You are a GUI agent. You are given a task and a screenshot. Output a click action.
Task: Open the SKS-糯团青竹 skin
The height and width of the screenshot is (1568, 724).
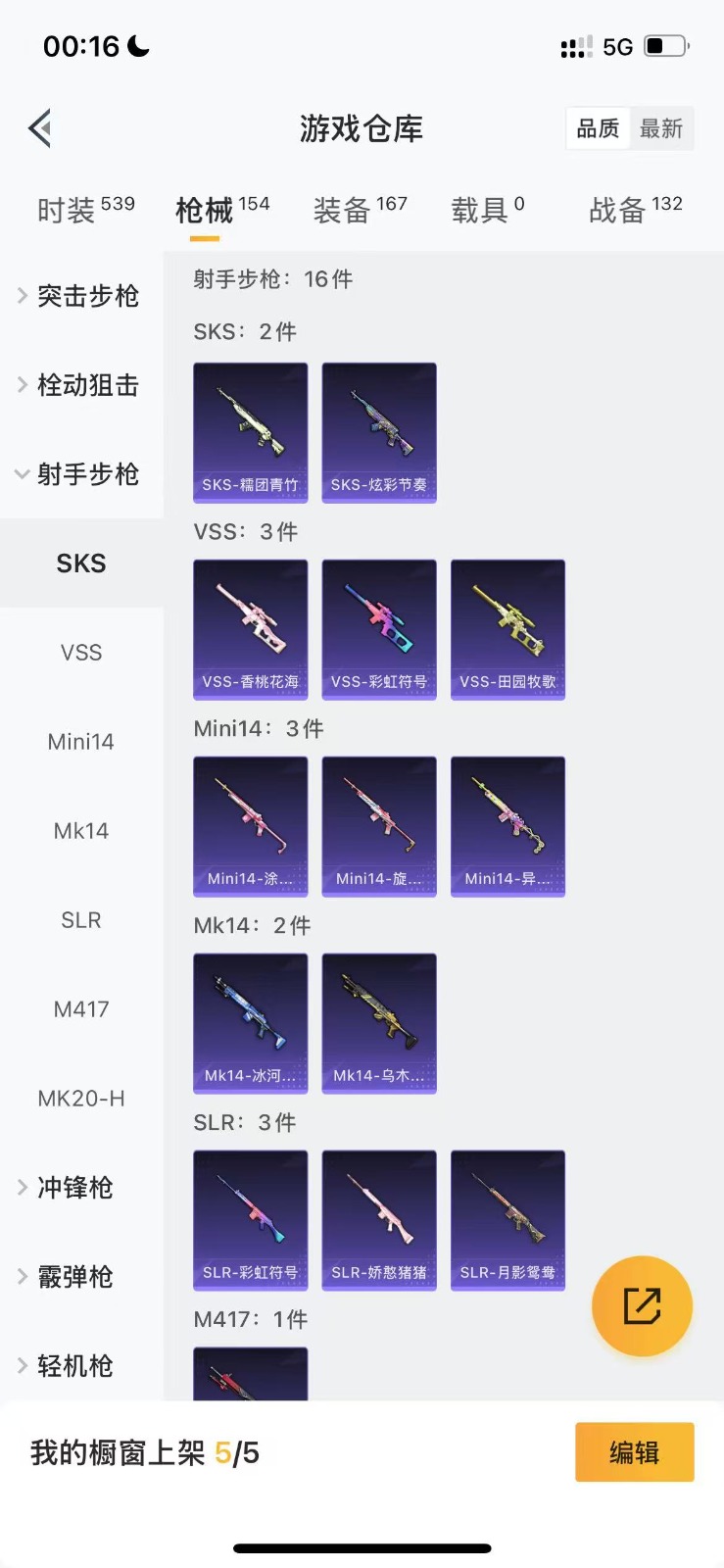tap(251, 432)
